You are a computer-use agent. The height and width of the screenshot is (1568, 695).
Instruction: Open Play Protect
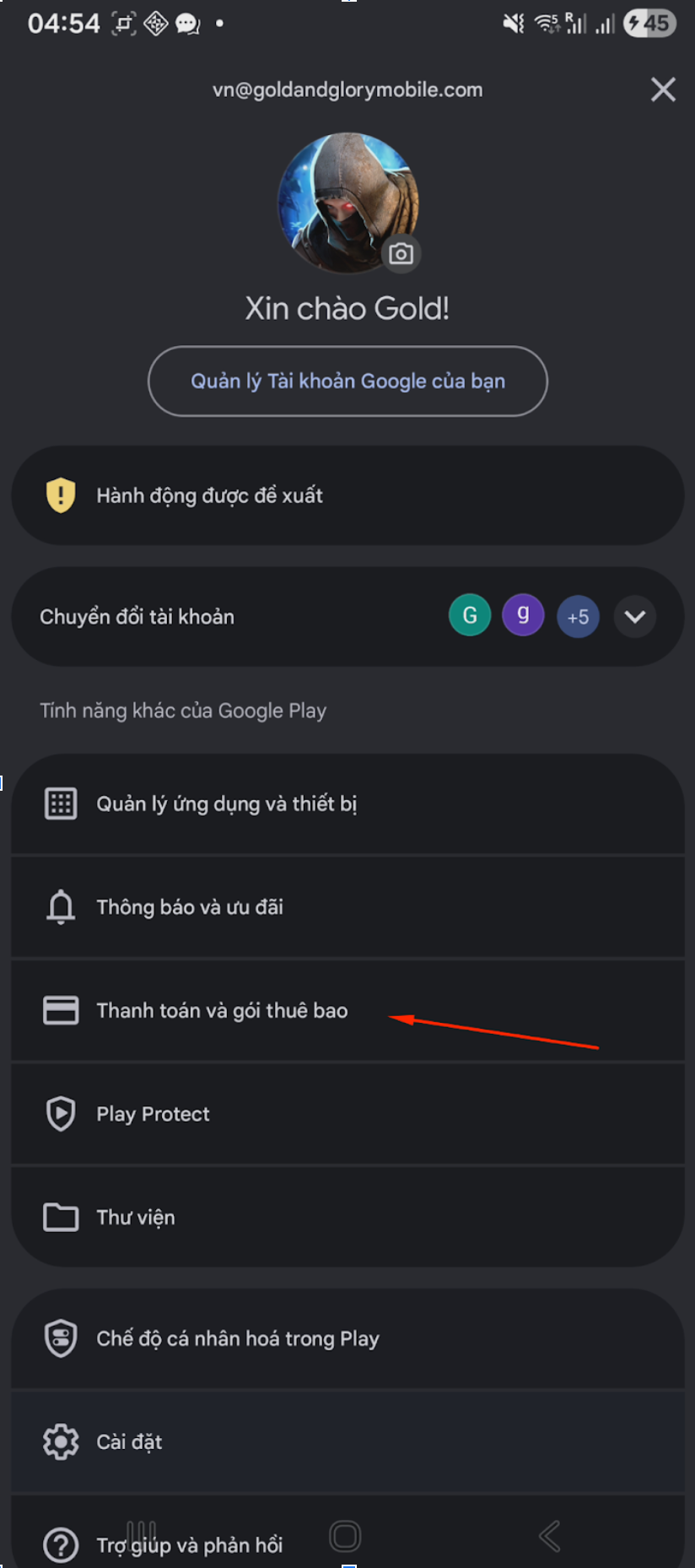point(347,1114)
